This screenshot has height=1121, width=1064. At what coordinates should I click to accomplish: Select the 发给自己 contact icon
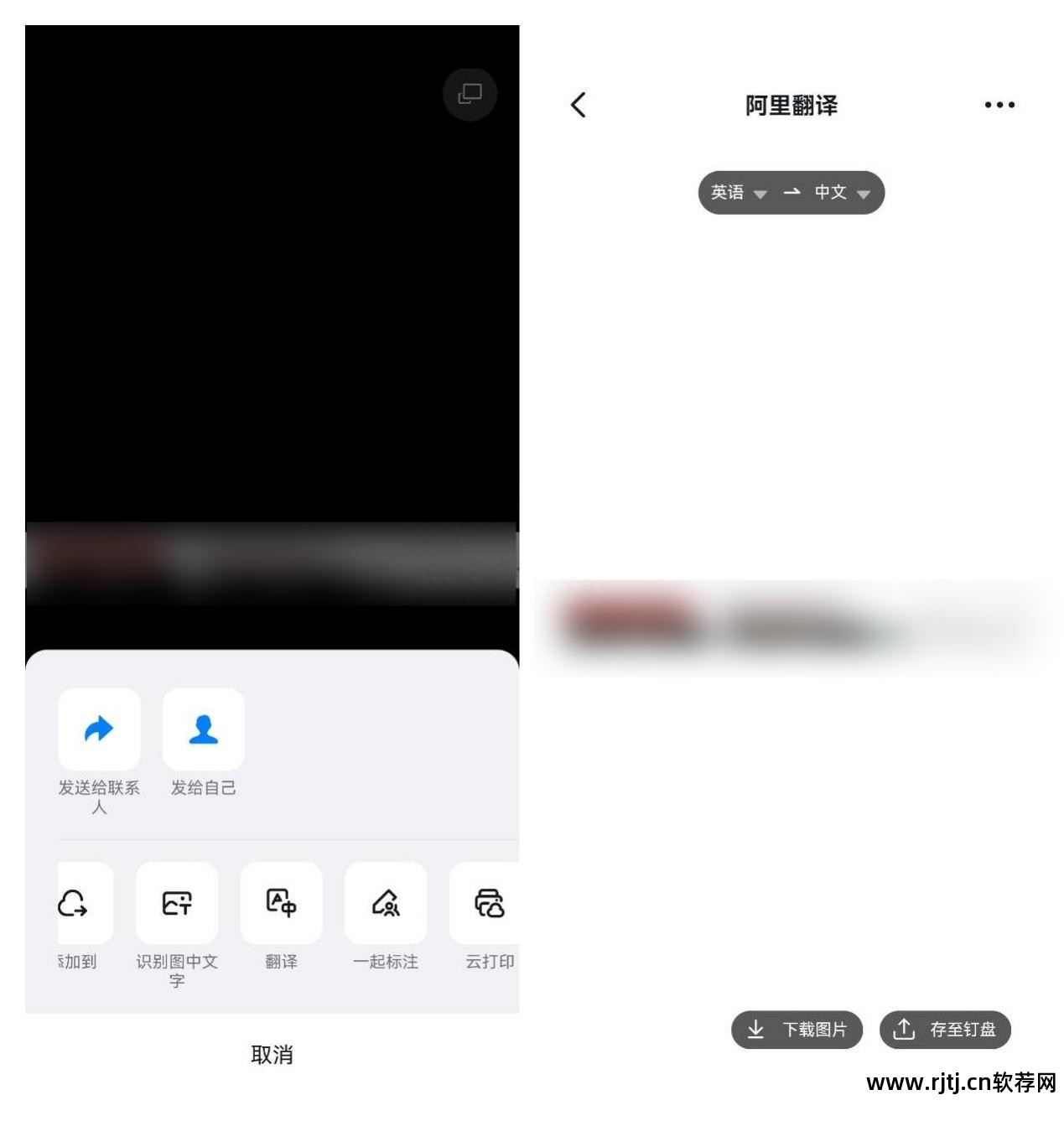click(202, 729)
